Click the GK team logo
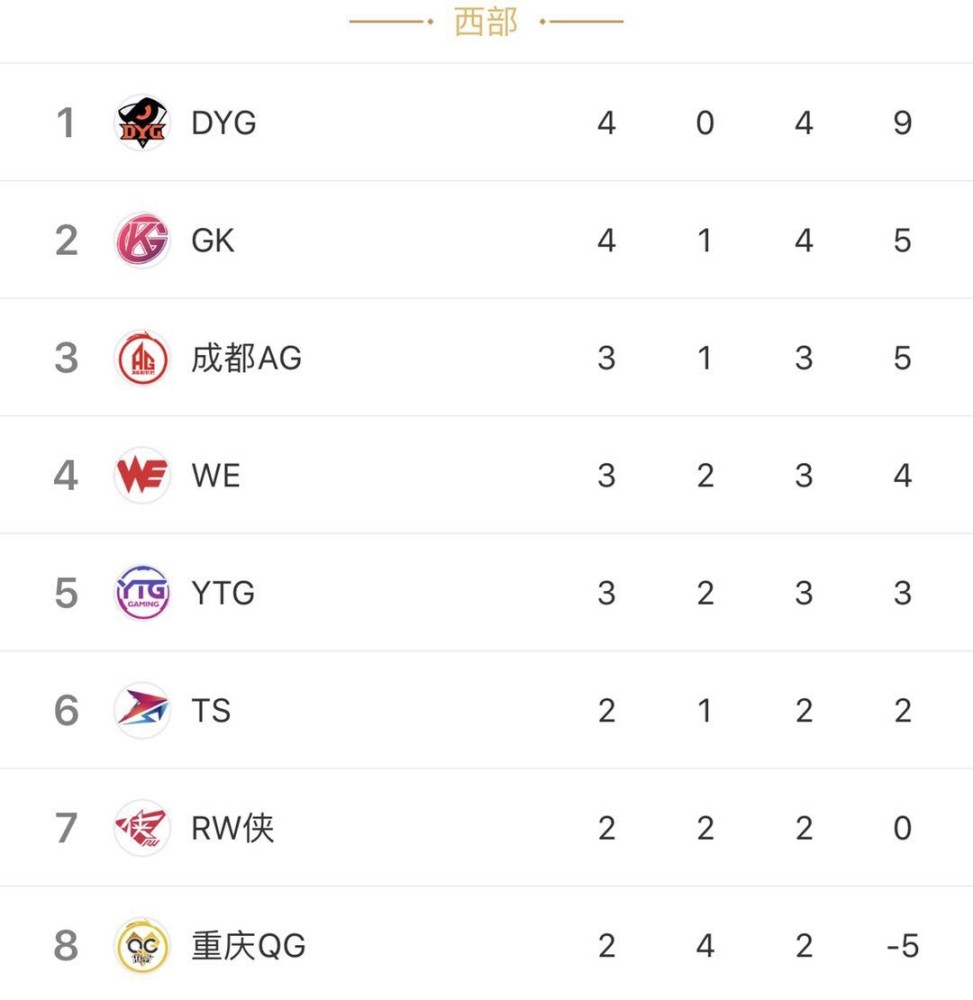The width and height of the screenshot is (973, 1000). 141,239
